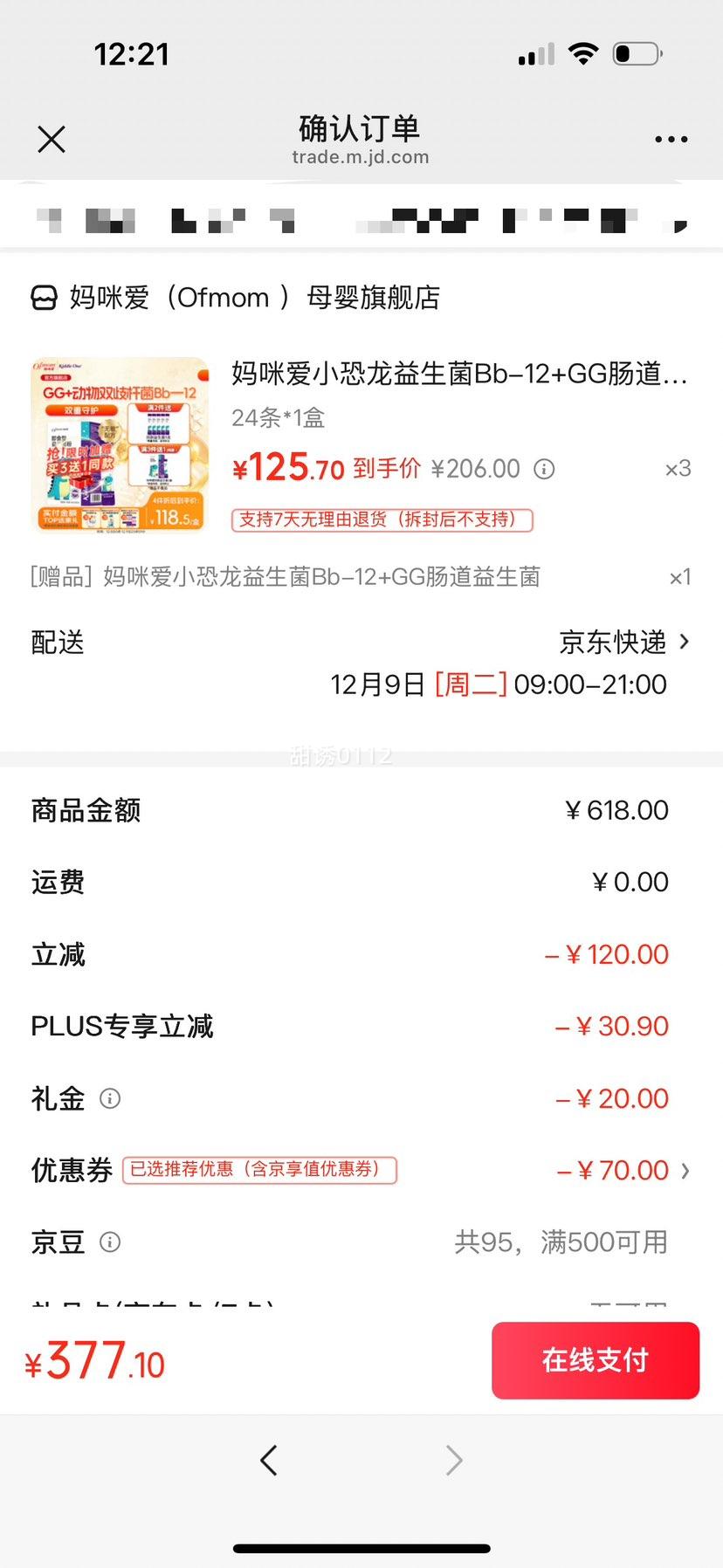The height and width of the screenshot is (1568, 723).
Task: Tap the info icon beside 京豆
Action: (x=109, y=1241)
